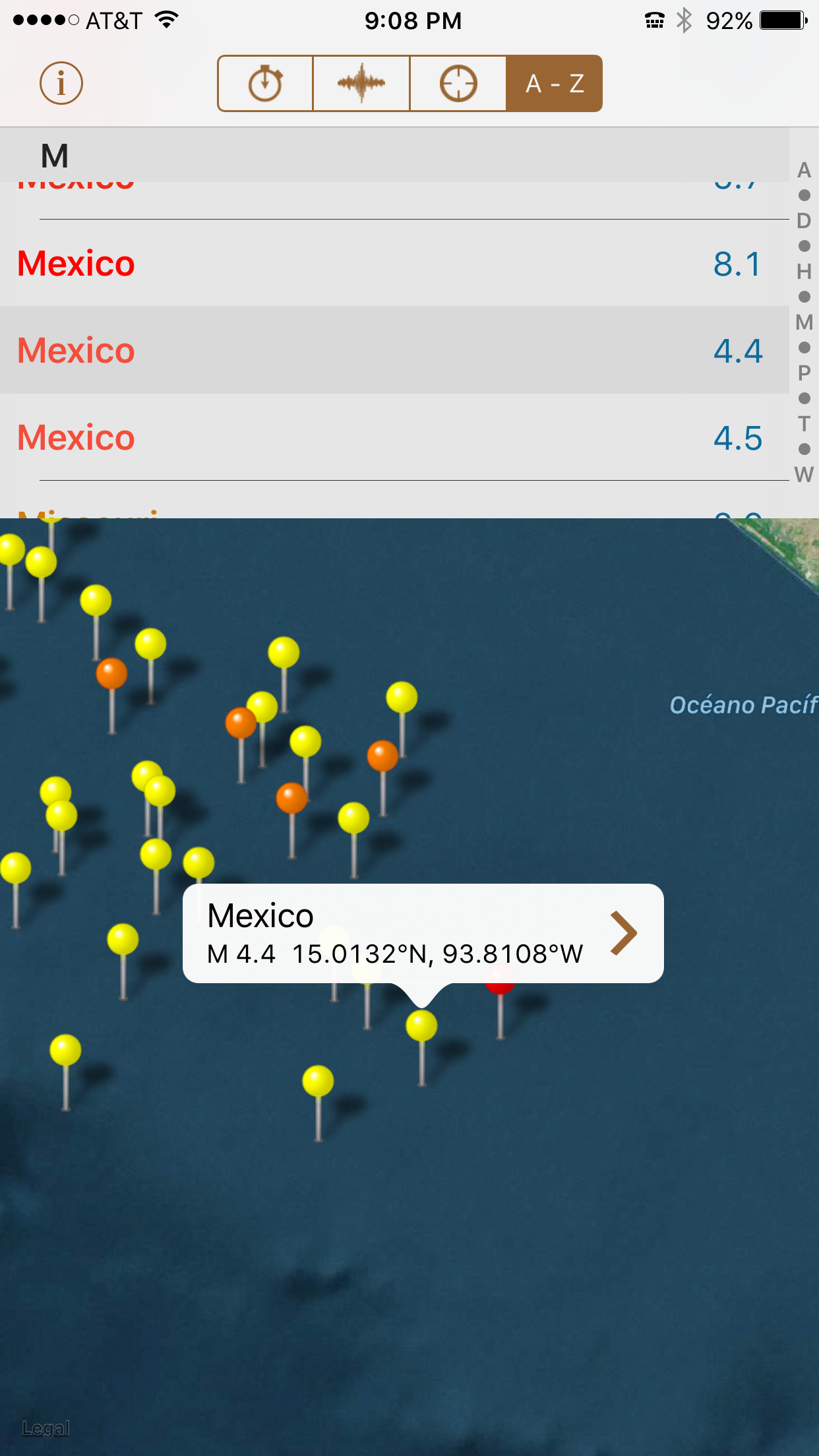Image resolution: width=819 pixels, height=1456 pixels.
Task: Open the info button
Action: tap(61, 84)
